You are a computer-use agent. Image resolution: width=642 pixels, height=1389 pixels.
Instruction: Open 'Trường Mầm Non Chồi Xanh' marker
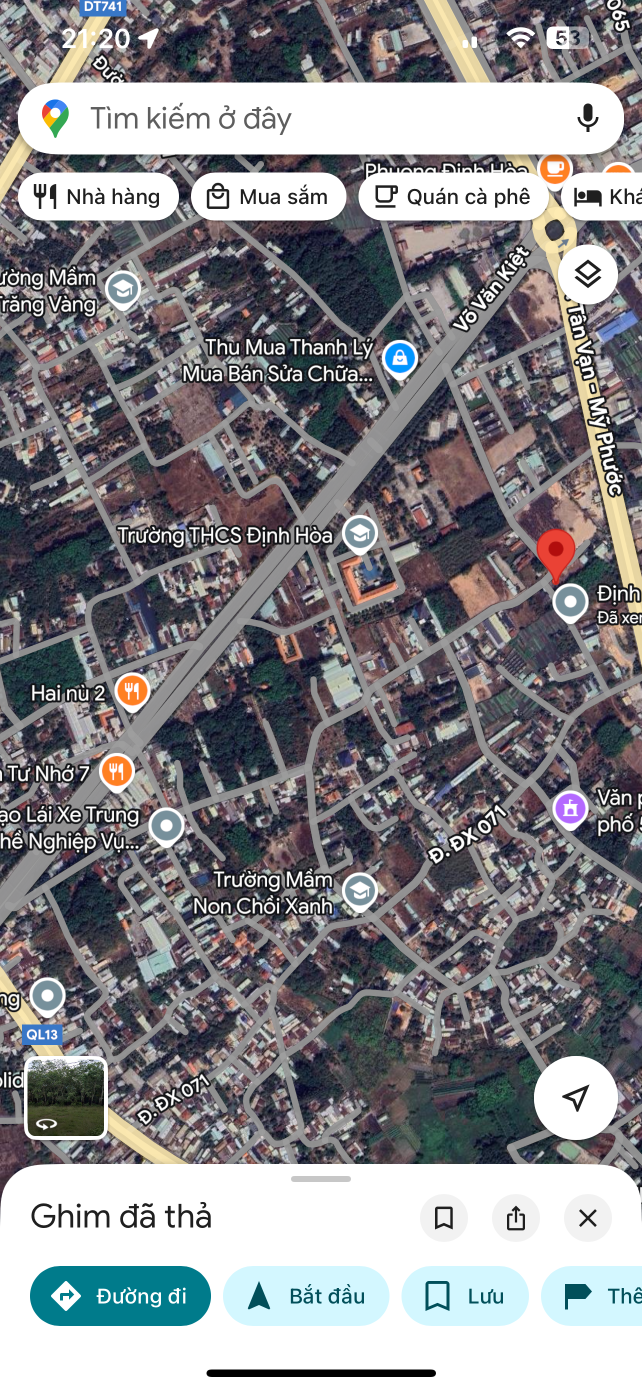coord(359,890)
